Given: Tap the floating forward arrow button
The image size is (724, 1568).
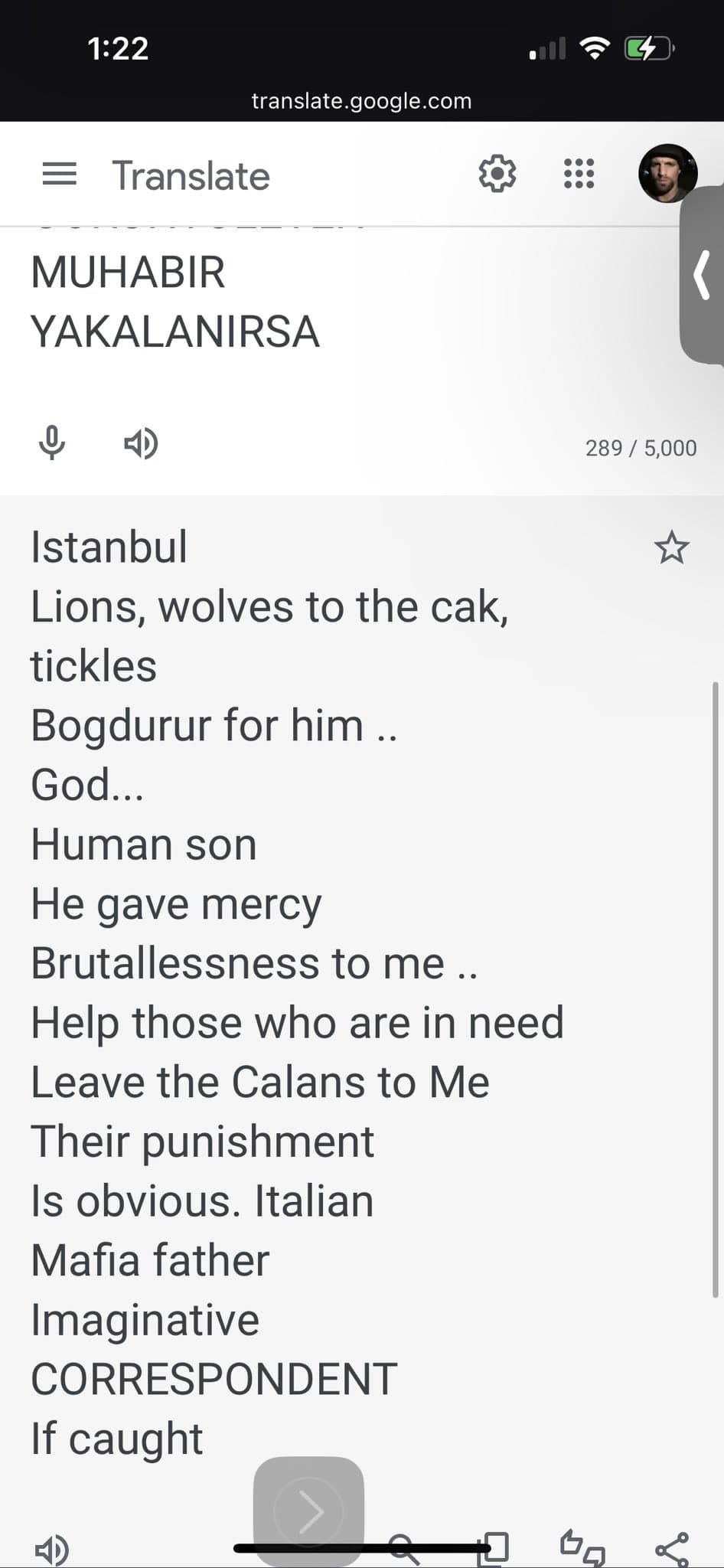Looking at the screenshot, I should point(308,1511).
